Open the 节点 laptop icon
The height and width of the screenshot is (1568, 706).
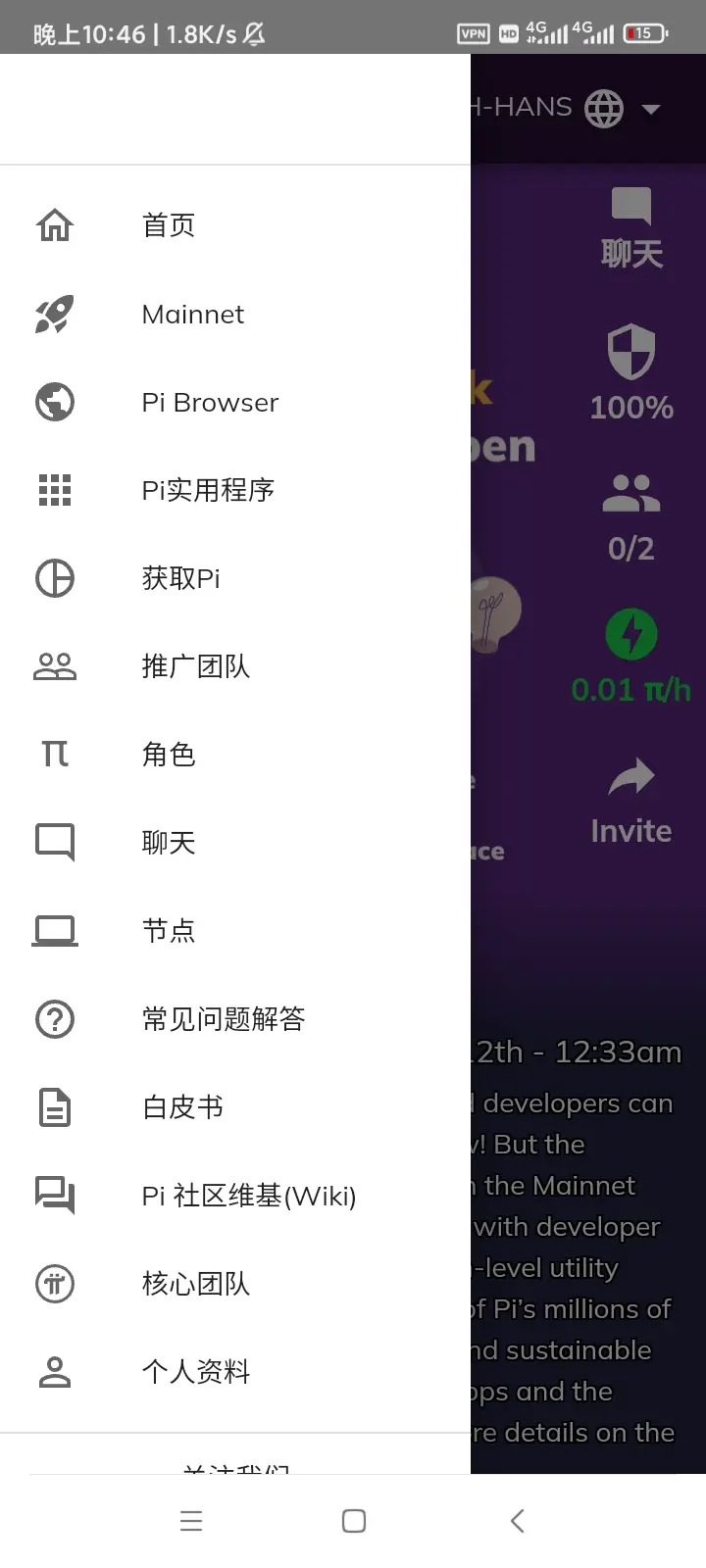(55, 930)
